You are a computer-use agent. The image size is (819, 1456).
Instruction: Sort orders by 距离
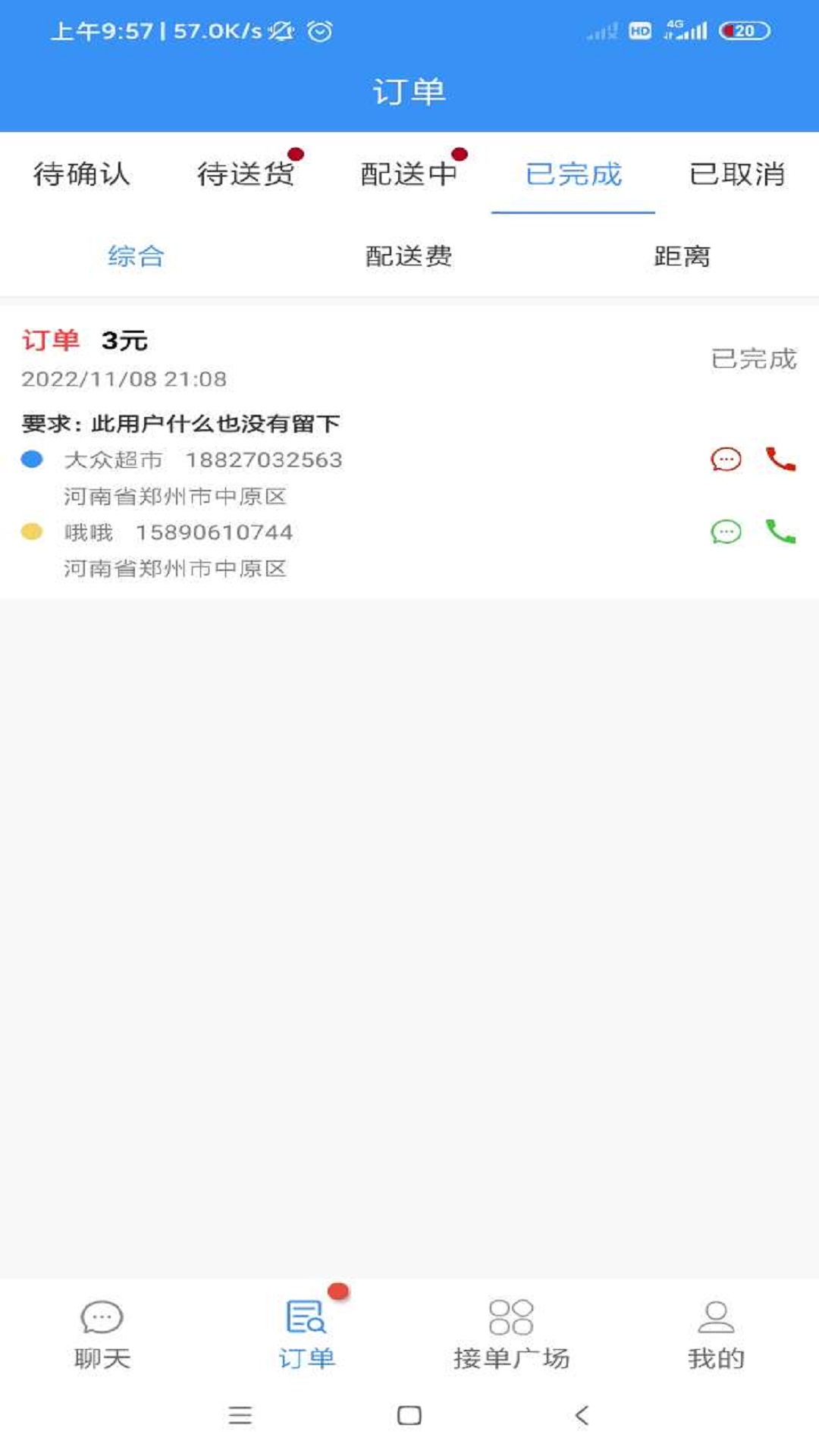[682, 256]
